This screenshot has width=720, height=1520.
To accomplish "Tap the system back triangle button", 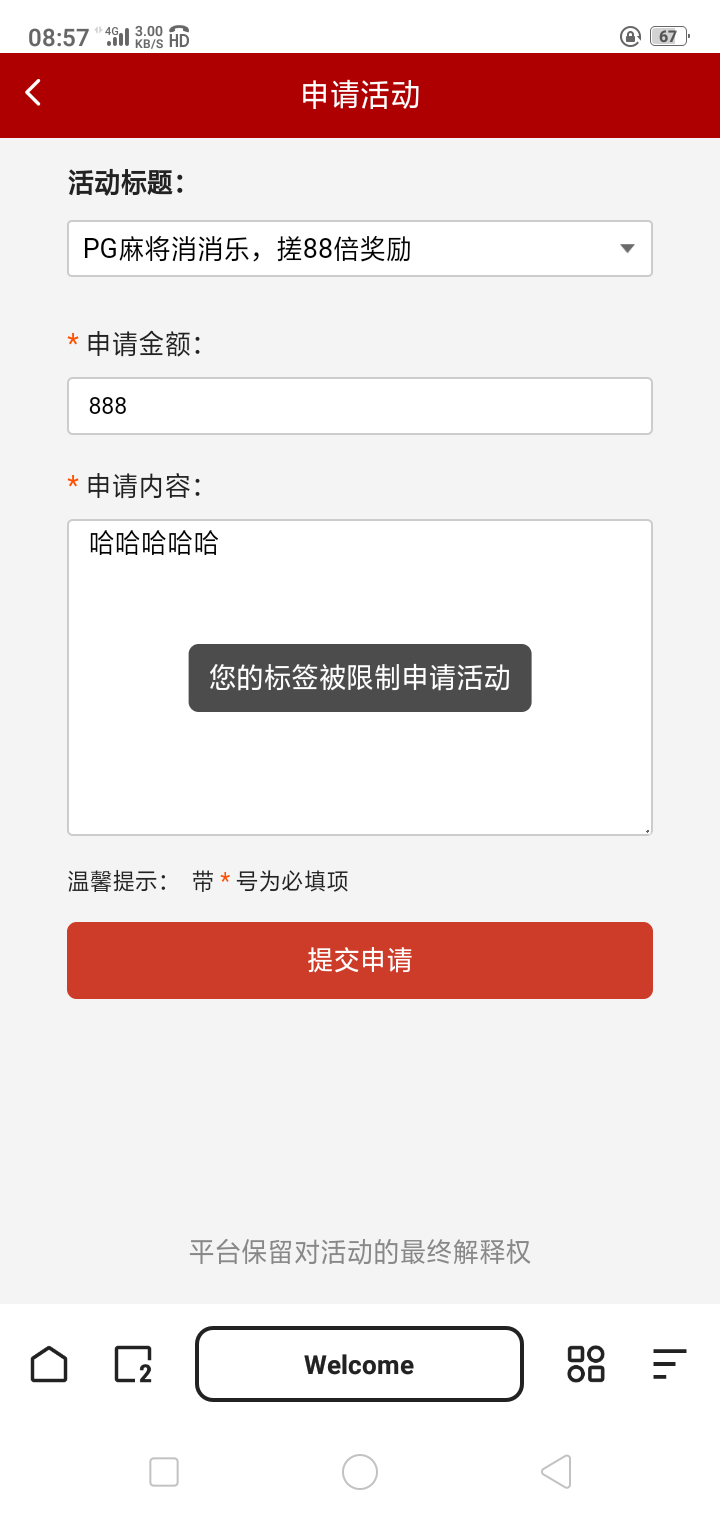I will 556,1472.
